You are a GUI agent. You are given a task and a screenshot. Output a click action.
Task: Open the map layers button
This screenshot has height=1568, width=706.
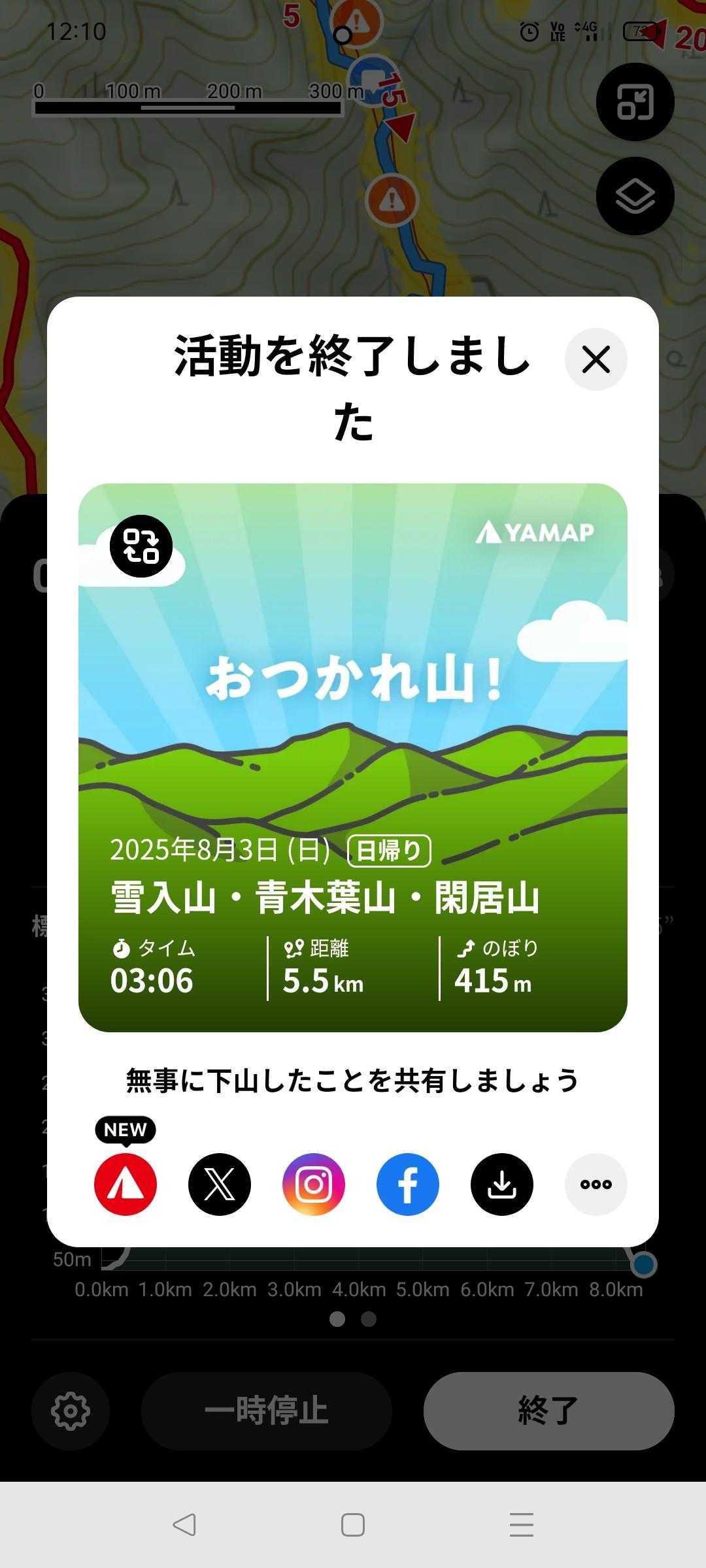tap(635, 197)
